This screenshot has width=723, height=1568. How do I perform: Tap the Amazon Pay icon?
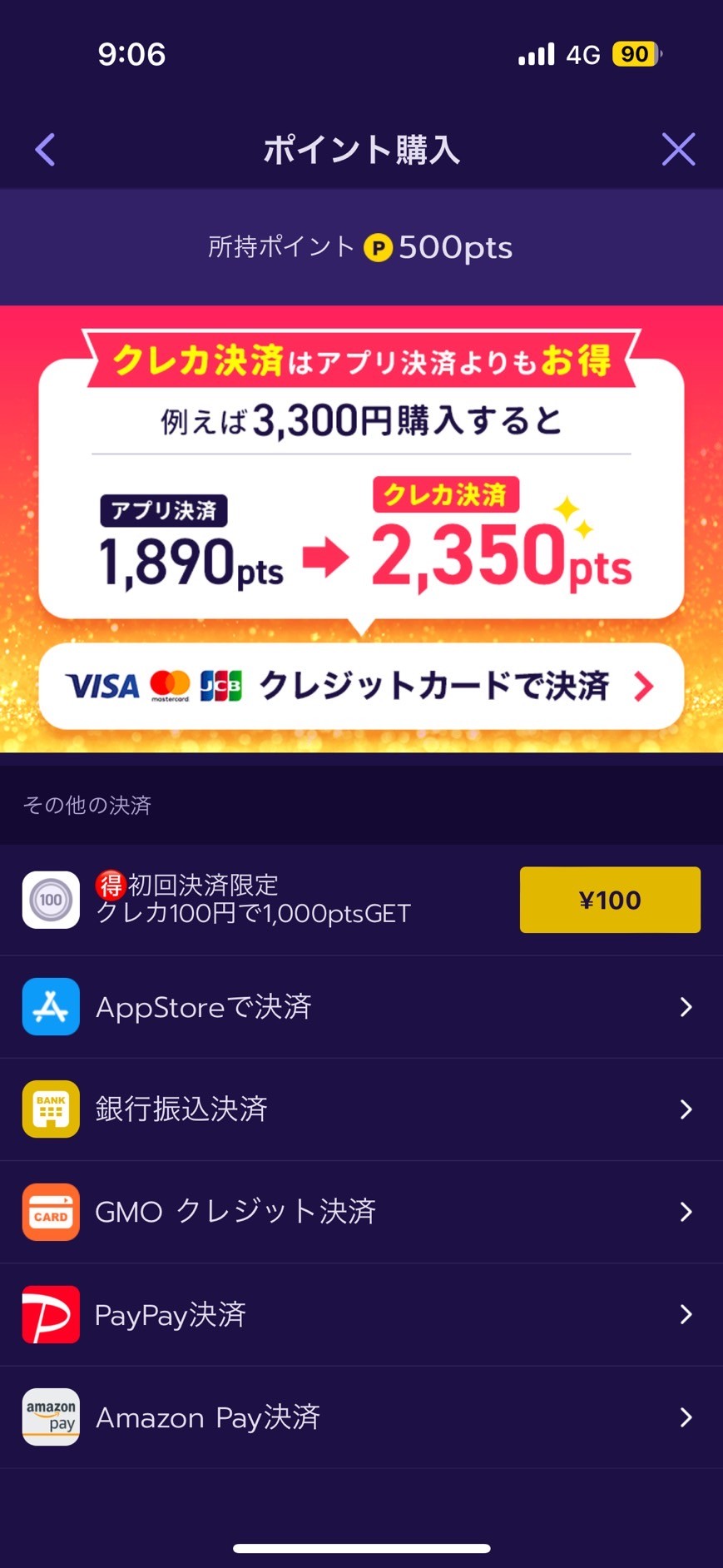pyautogui.click(x=50, y=1417)
